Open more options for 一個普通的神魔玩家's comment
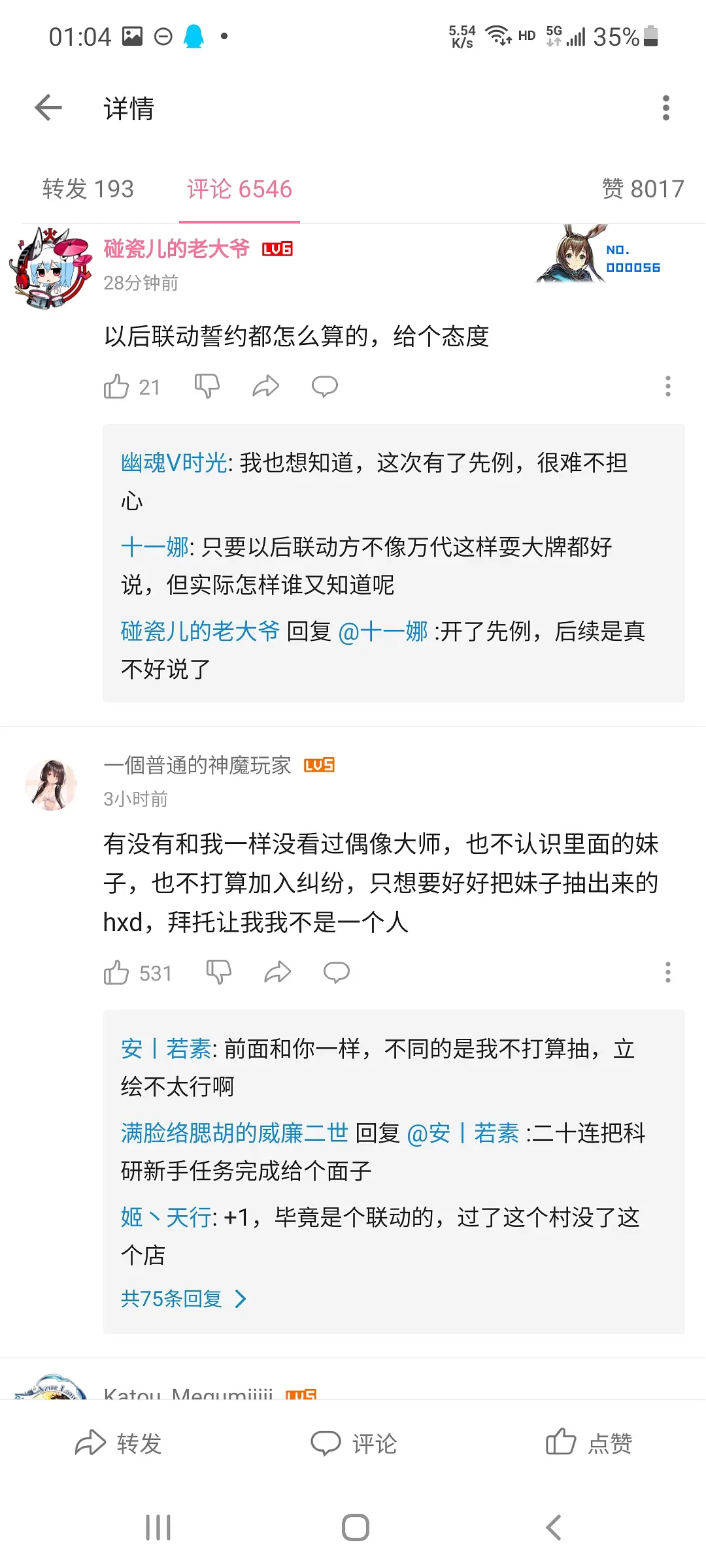The image size is (706, 1568). 667,973
